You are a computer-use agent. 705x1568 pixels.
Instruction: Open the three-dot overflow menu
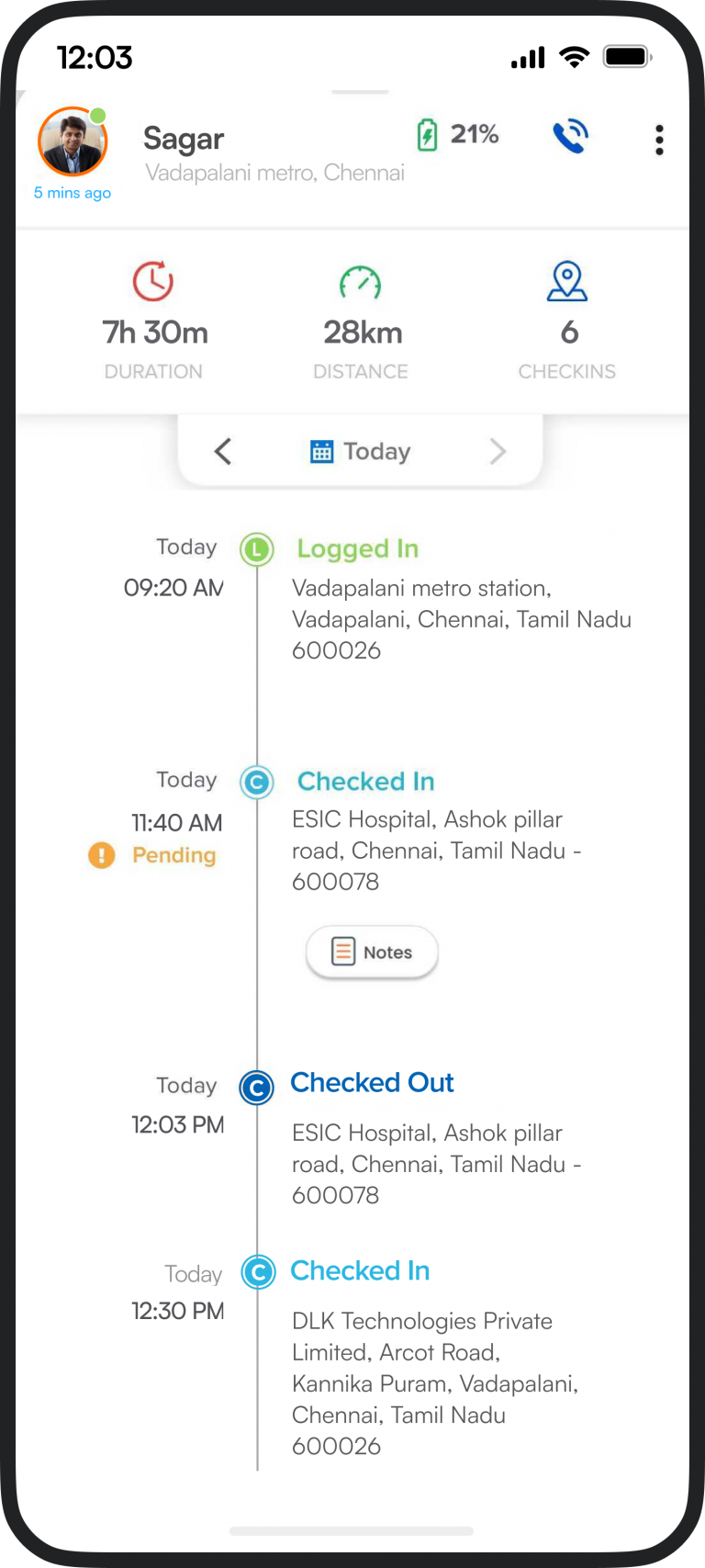pos(659,140)
